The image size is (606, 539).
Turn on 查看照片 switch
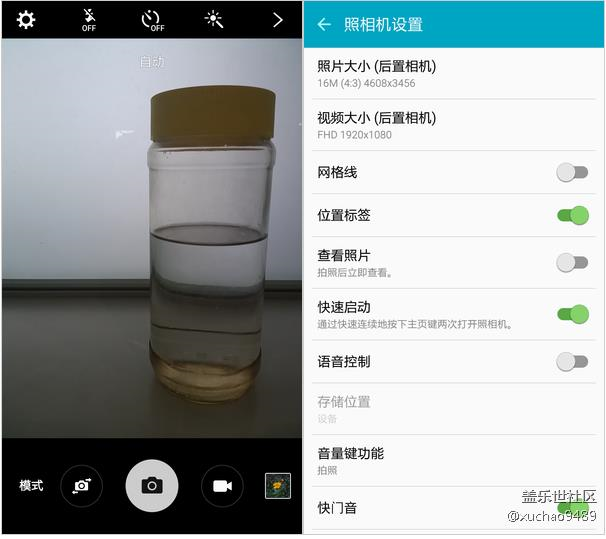[572, 263]
